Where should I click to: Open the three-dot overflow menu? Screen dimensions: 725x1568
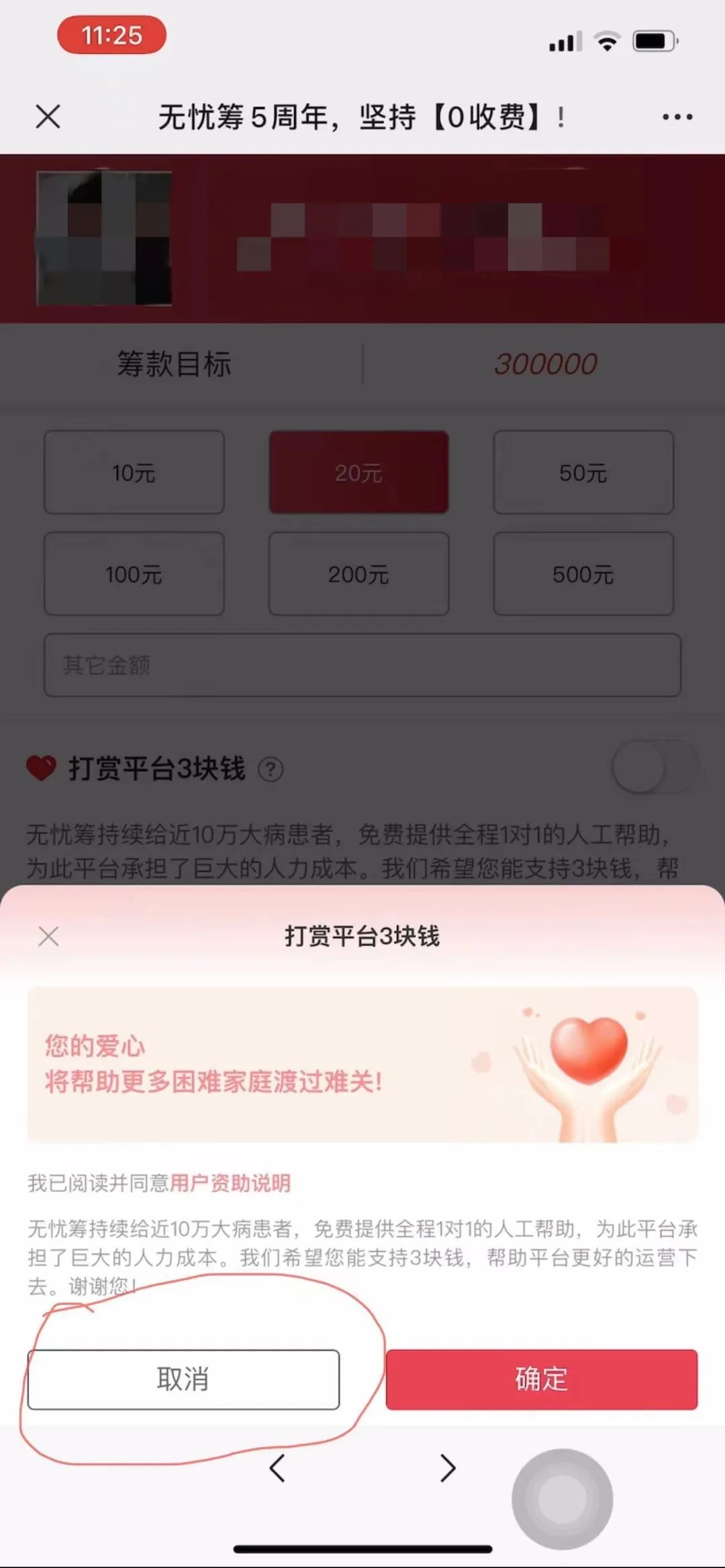click(677, 117)
